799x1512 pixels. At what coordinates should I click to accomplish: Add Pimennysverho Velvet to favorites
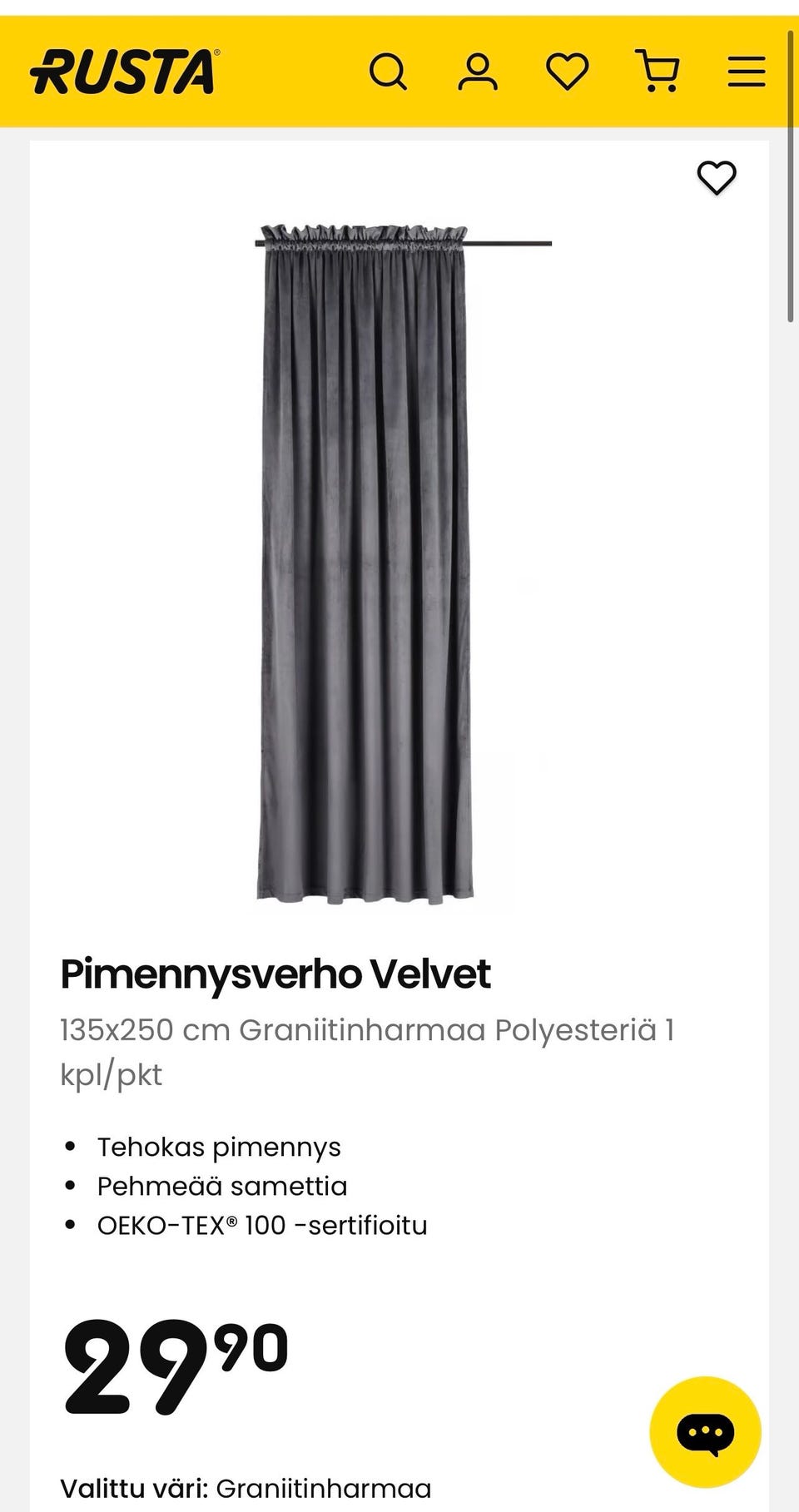[717, 177]
